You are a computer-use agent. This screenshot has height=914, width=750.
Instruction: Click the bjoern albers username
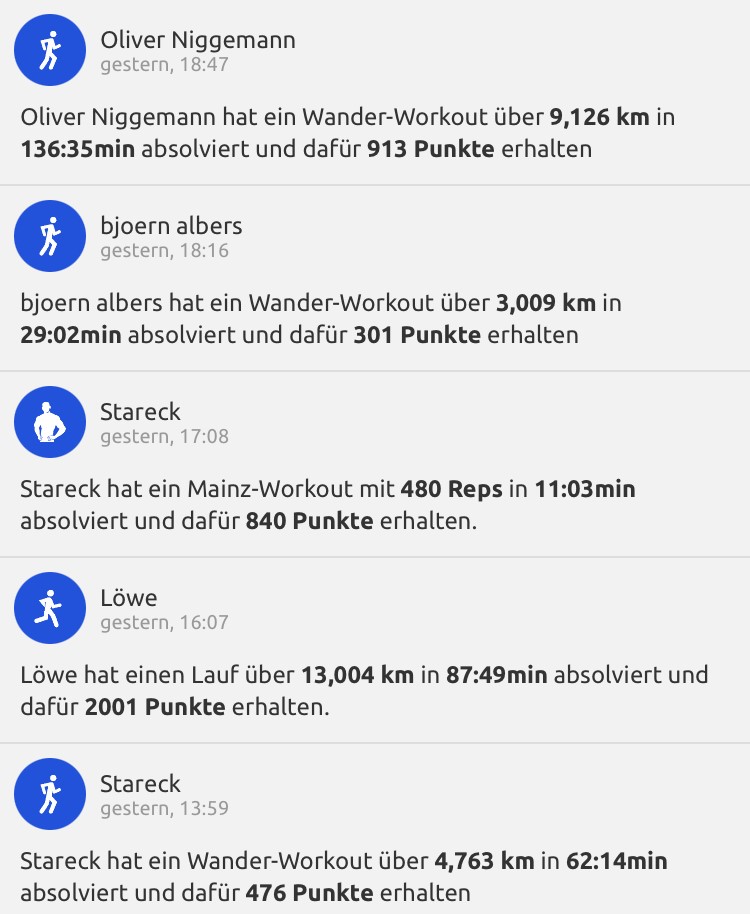[x=172, y=226]
